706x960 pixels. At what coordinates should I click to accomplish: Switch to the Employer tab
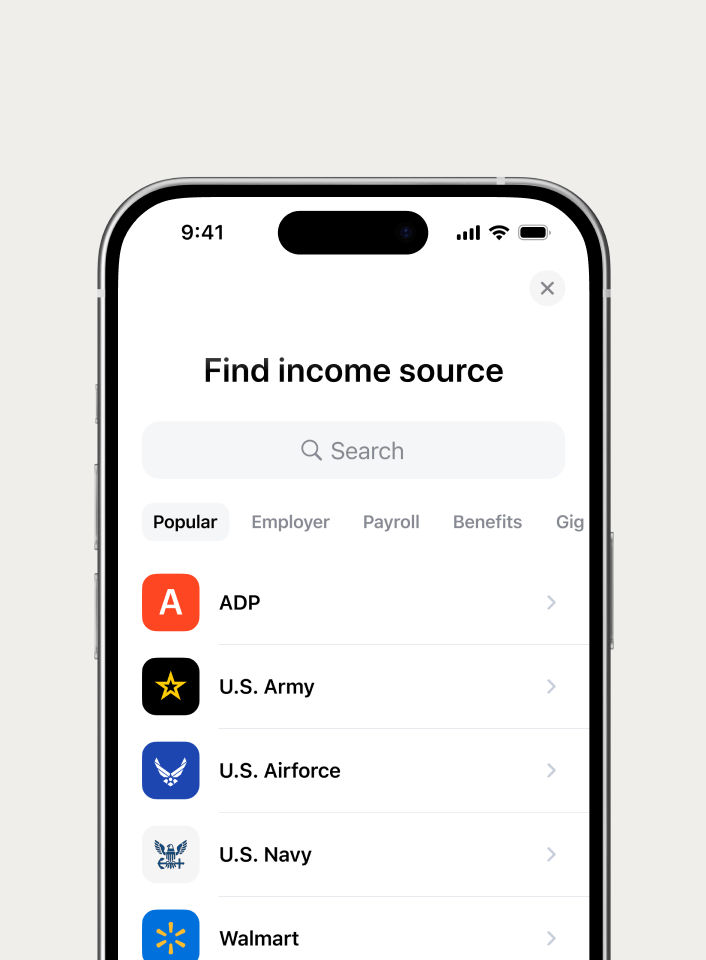tap(290, 522)
